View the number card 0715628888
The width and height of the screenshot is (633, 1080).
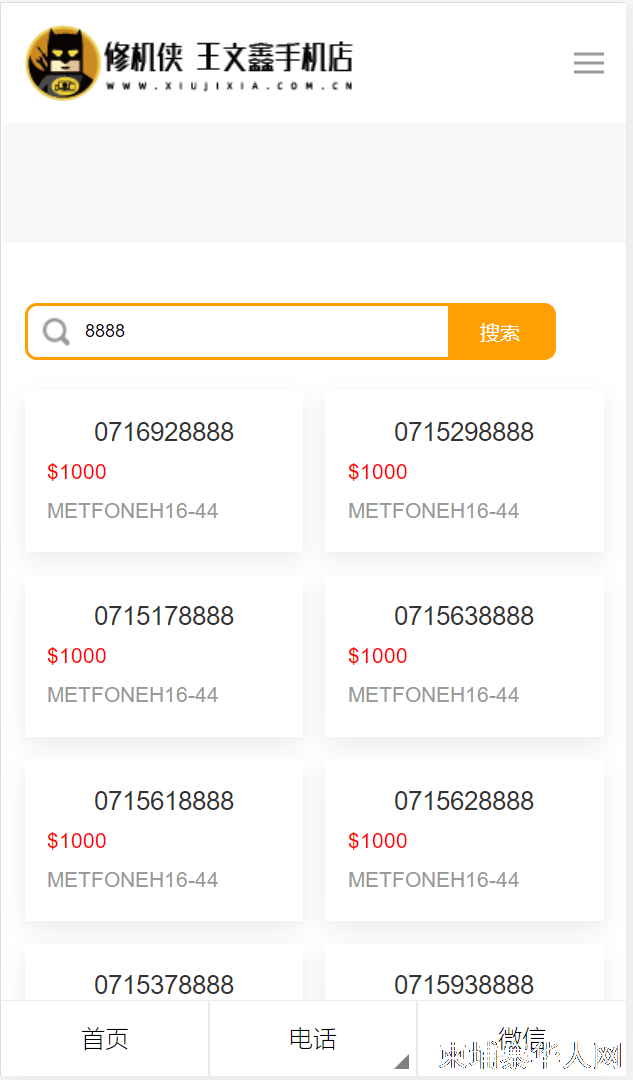[464, 840]
